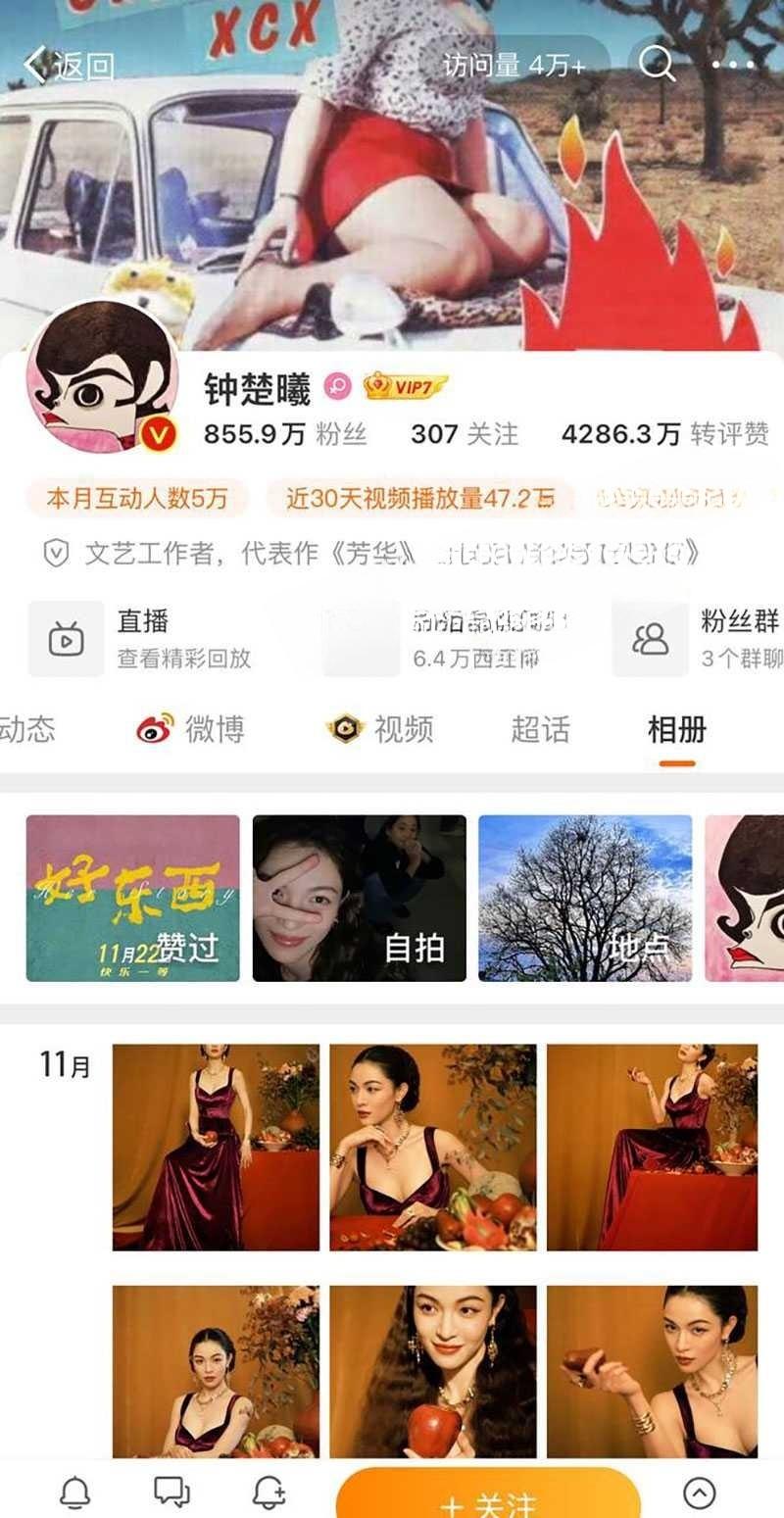The image size is (784, 1518).
Task: Open the profile avatar picture
Action: (103, 377)
